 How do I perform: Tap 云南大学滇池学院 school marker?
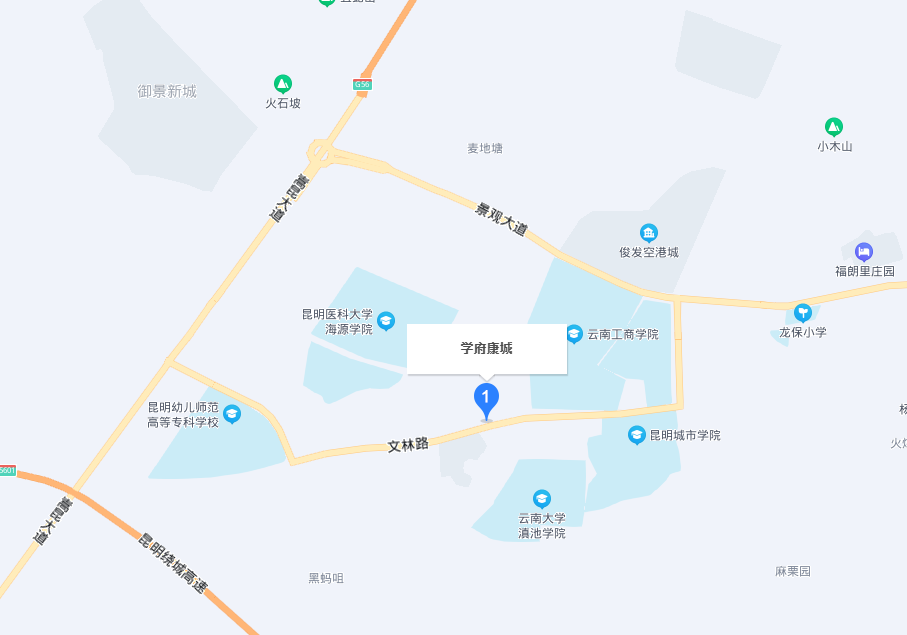[542, 498]
